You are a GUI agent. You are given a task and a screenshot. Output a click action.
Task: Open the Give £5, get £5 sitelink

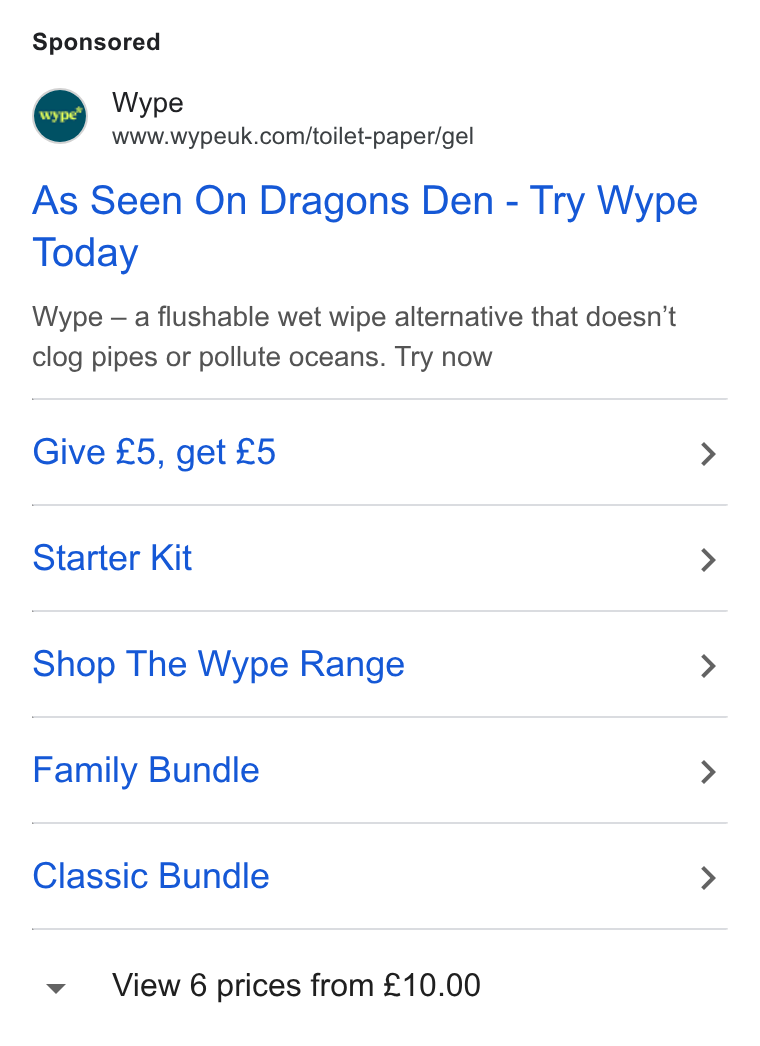coord(380,452)
